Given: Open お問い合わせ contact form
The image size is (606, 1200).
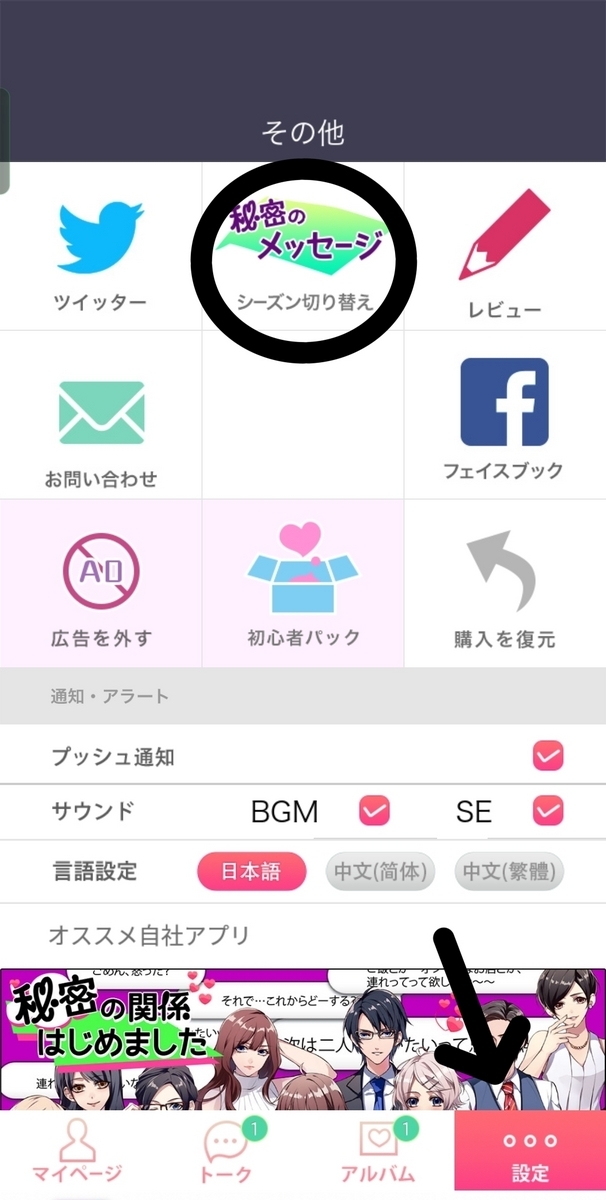Looking at the screenshot, I should click(x=100, y=415).
